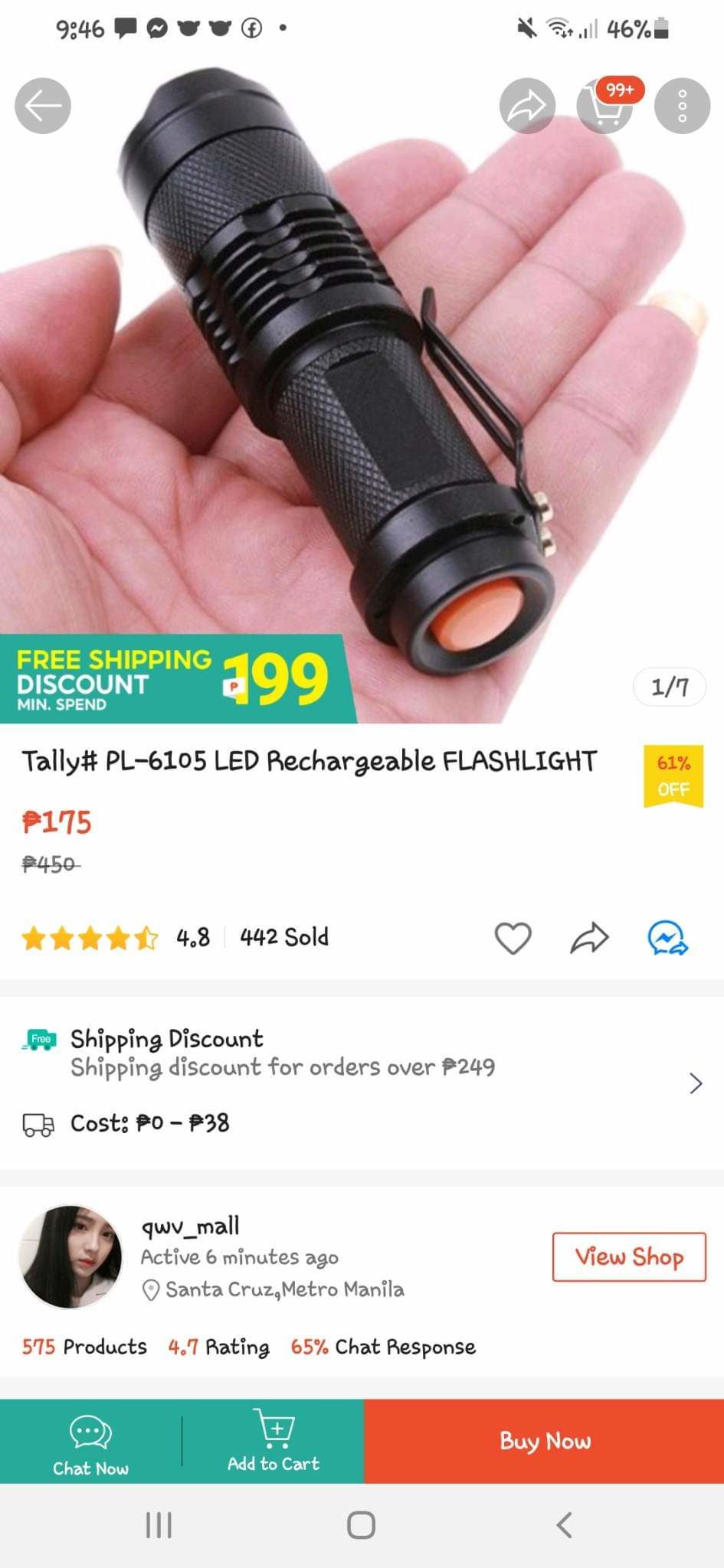Add to Cart this flashlight
Viewport: 724px width, 1568px height.
click(273, 1442)
